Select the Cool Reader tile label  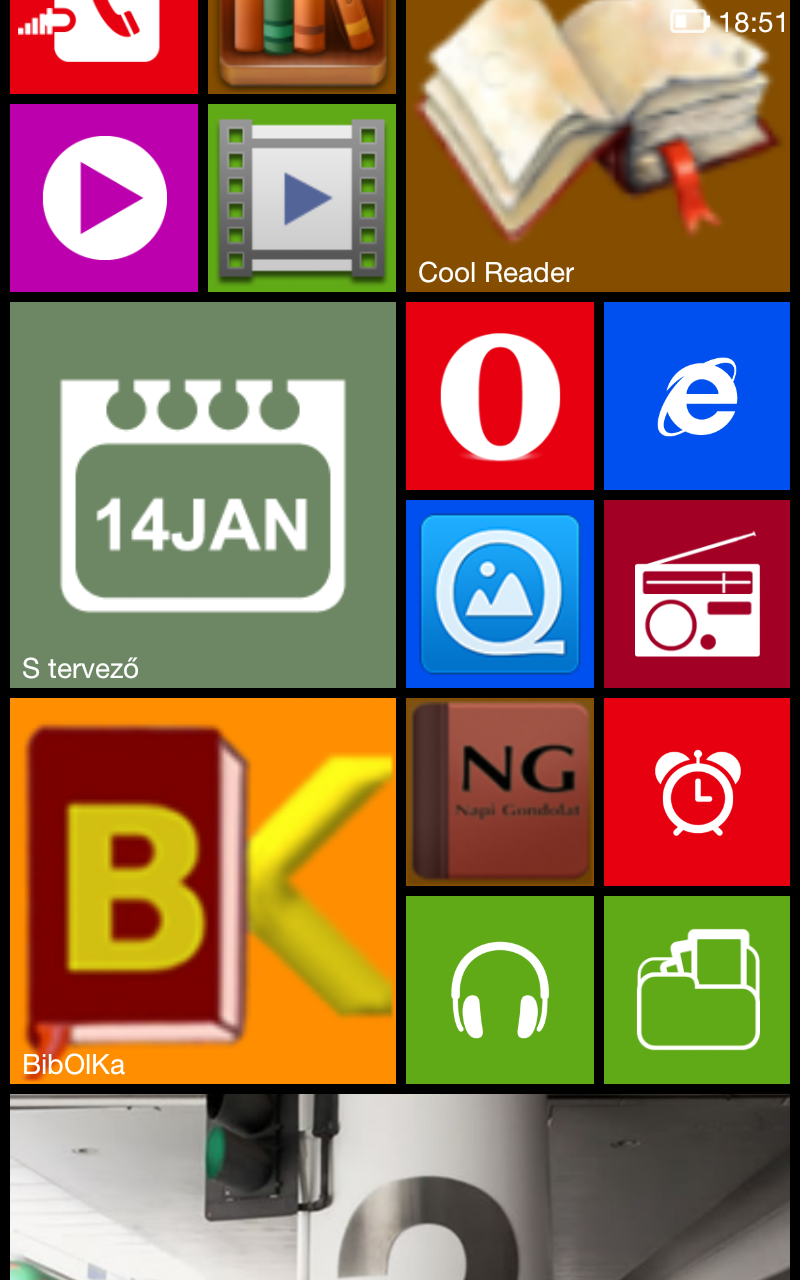[x=497, y=272]
